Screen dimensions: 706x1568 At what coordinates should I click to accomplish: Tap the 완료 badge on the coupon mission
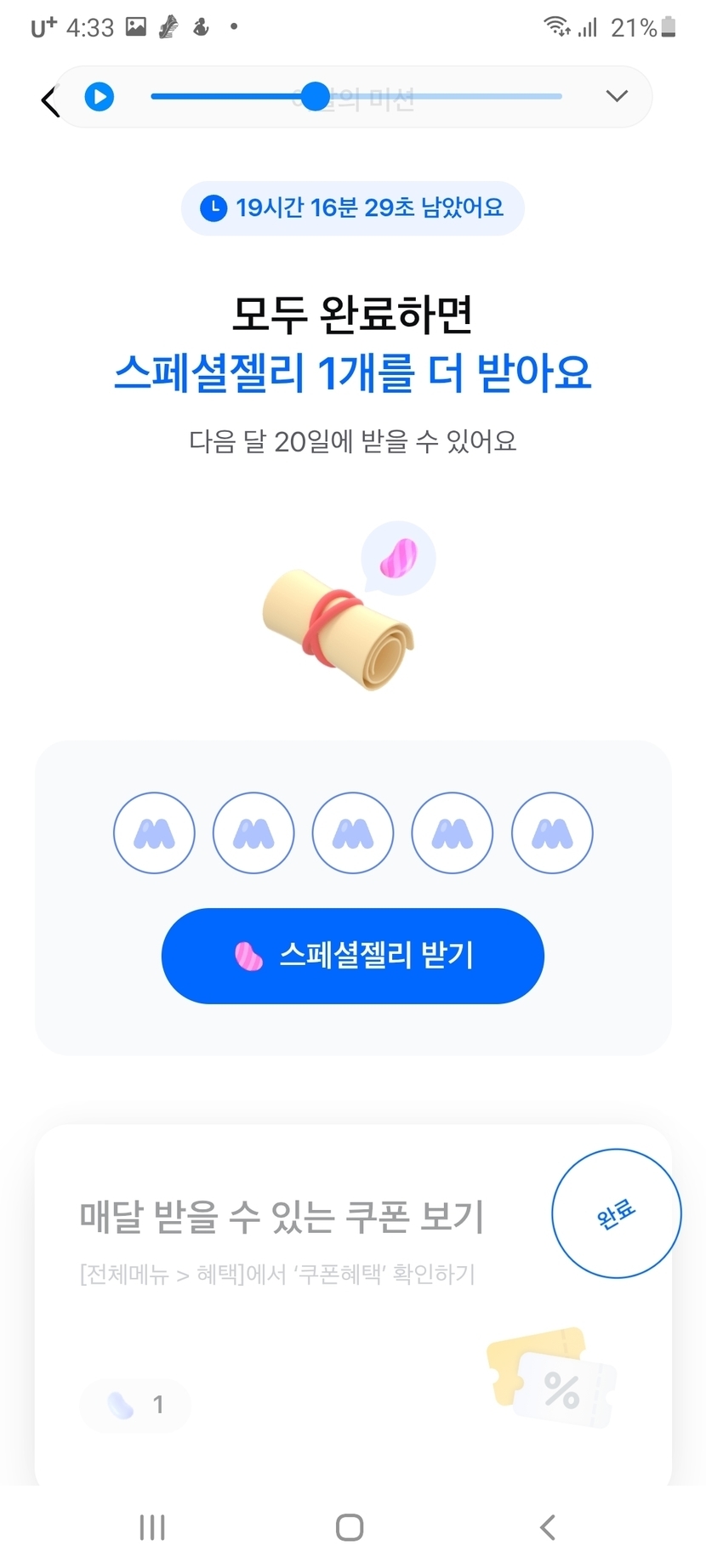[616, 1213]
